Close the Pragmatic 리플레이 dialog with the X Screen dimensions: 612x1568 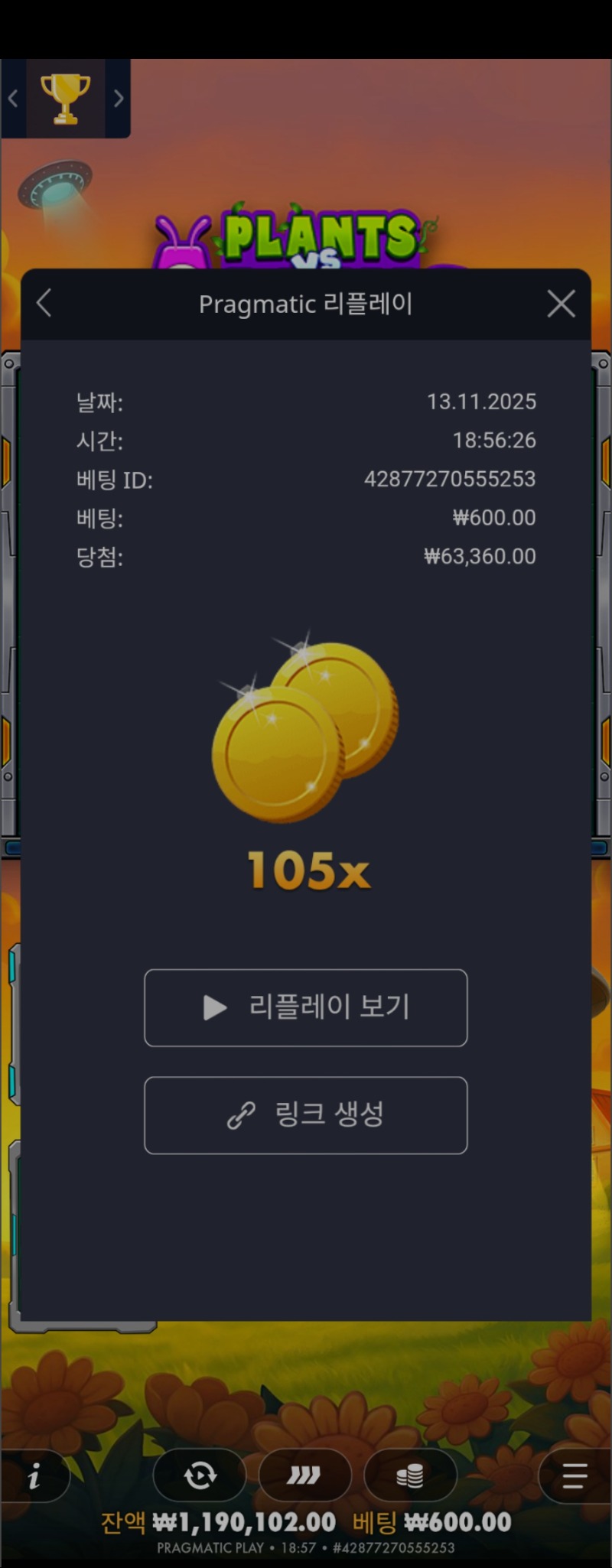click(561, 304)
